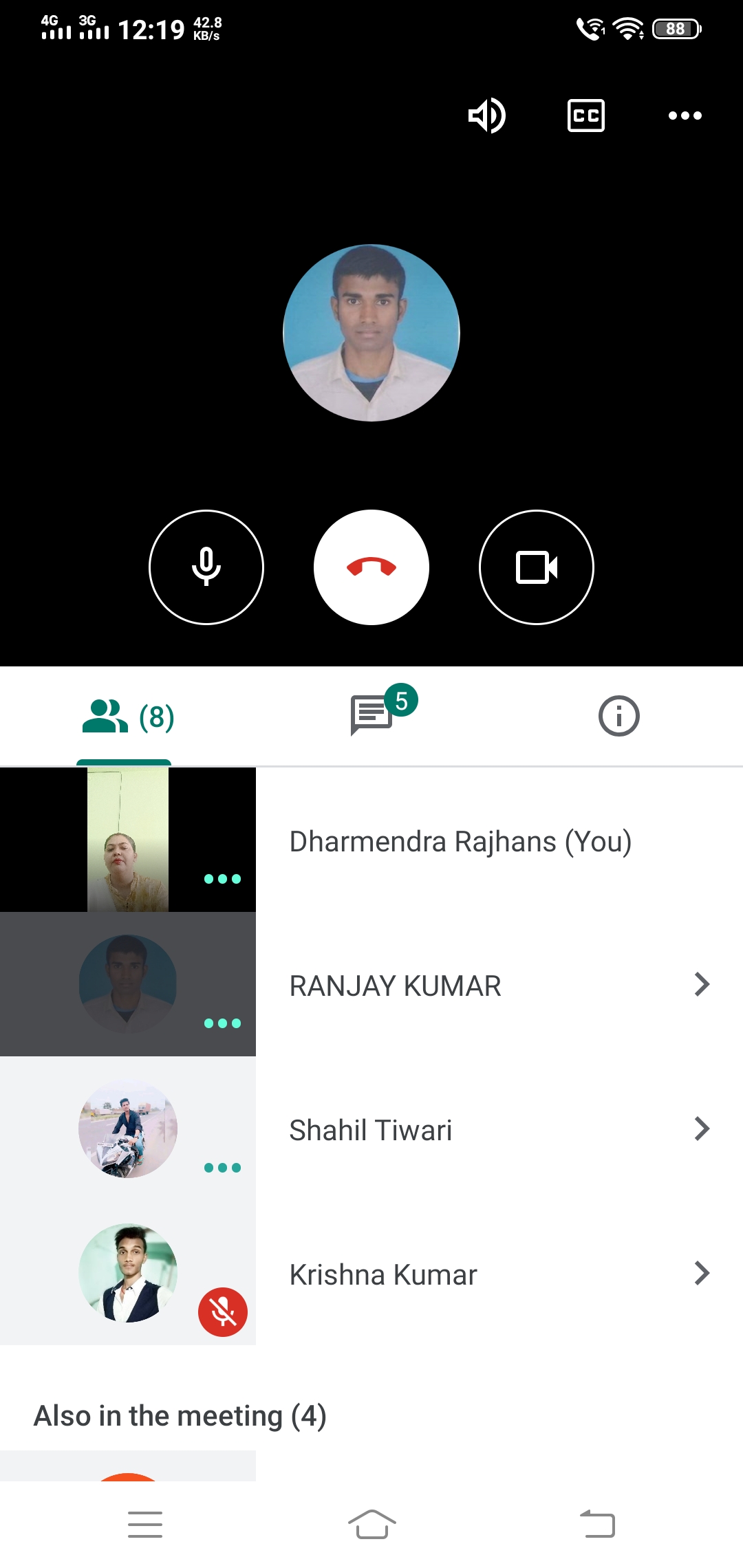Switch to the participants tab
Viewport: 743px width, 1568px height.
point(127,717)
